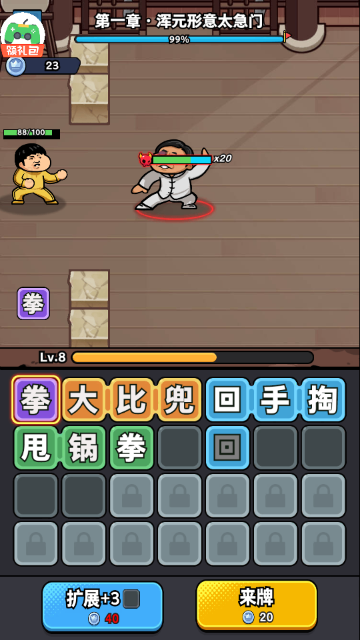Select the blue 掏 tile
The height and width of the screenshot is (640, 360).
324,400
